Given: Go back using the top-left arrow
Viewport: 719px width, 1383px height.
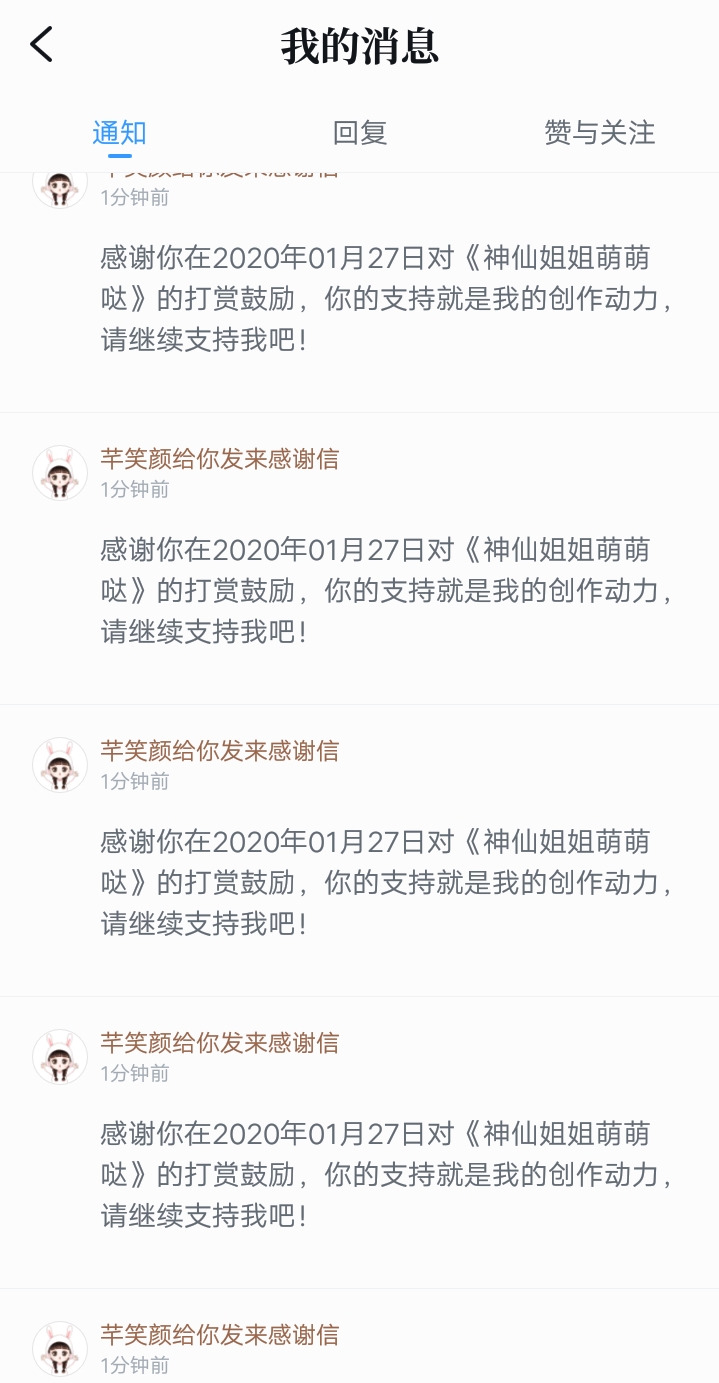Looking at the screenshot, I should tap(41, 45).
